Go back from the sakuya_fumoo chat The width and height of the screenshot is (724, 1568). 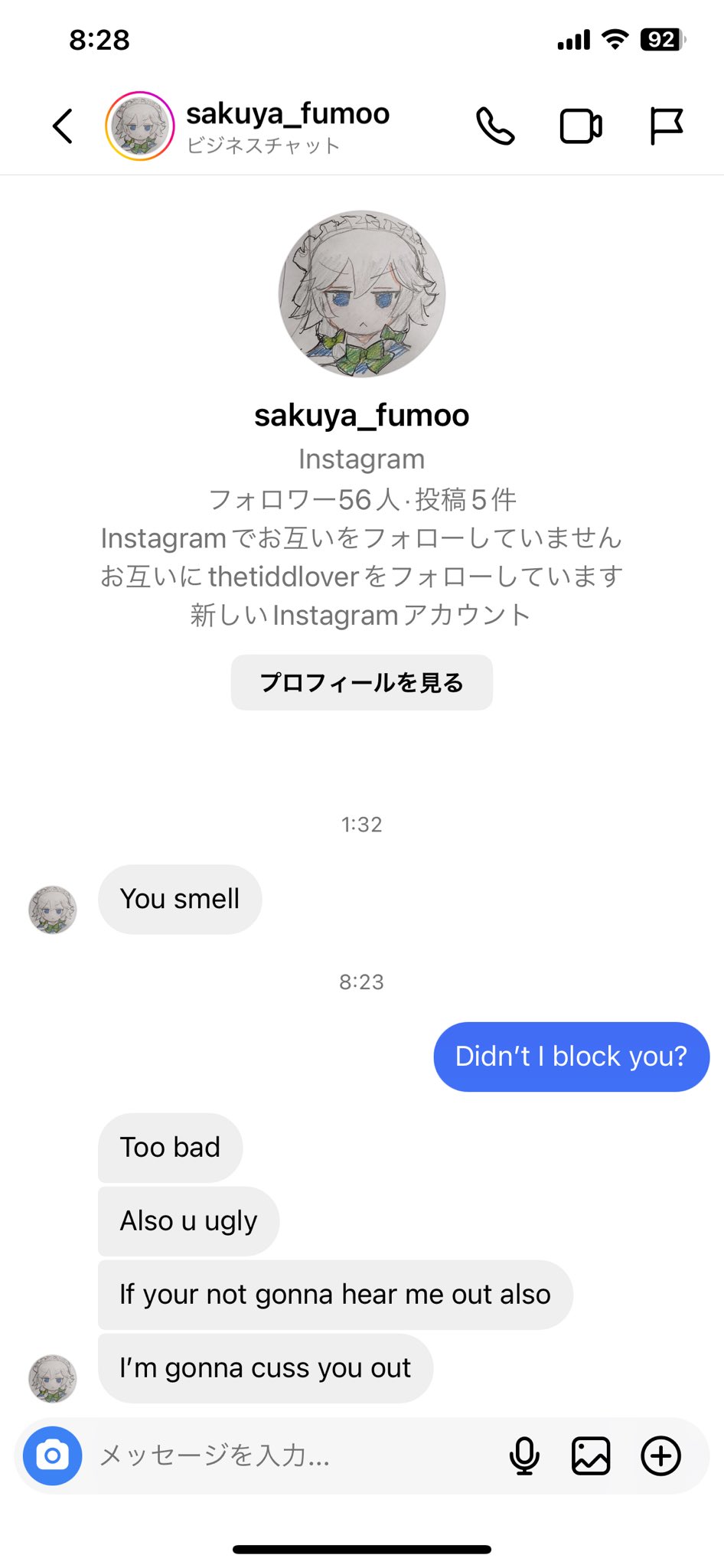click(63, 126)
